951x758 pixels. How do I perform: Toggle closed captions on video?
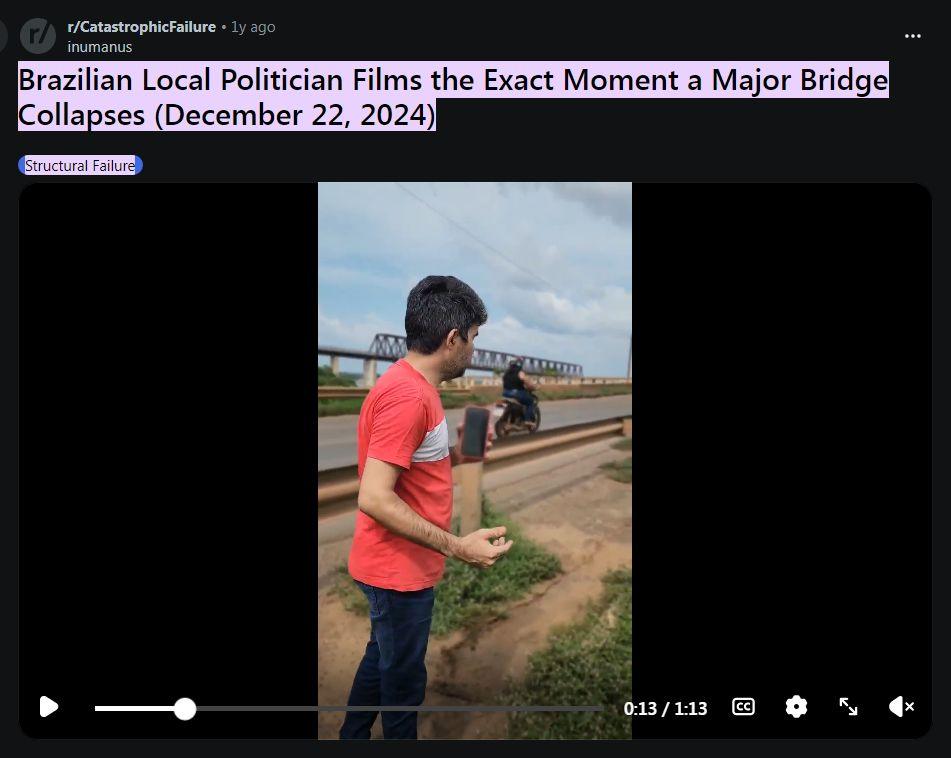point(743,707)
